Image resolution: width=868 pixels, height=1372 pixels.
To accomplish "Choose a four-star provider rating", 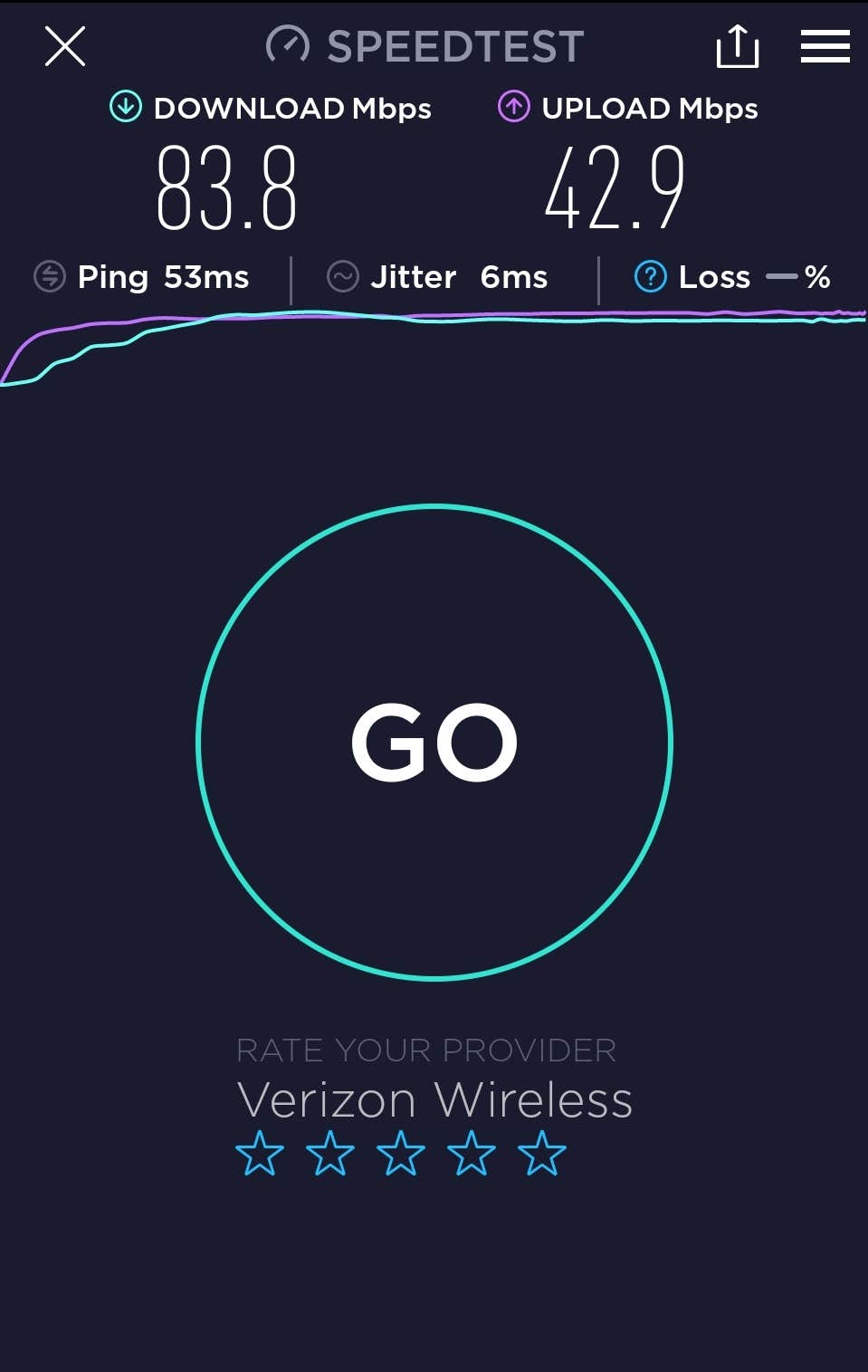I will [x=472, y=1153].
